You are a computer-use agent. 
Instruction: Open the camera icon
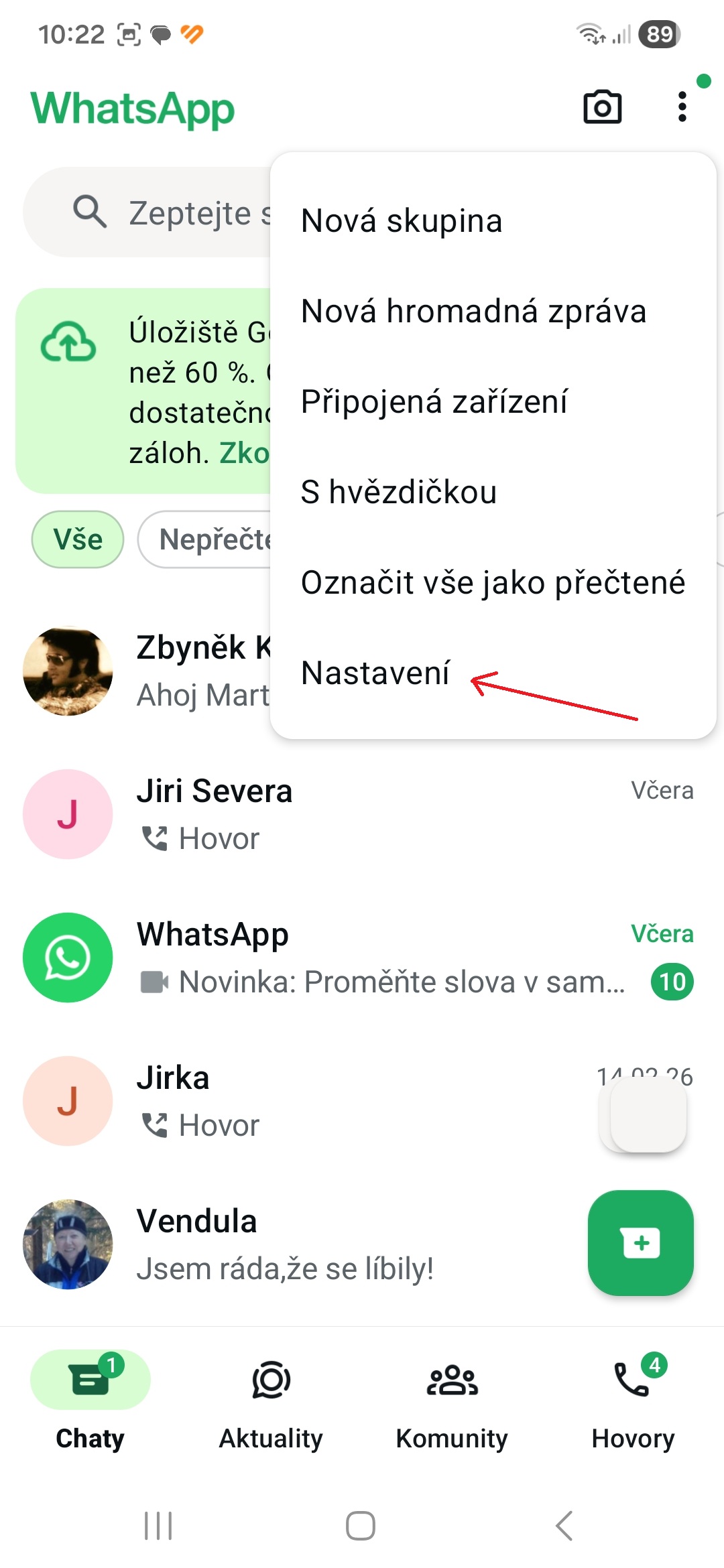click(602, 107)
